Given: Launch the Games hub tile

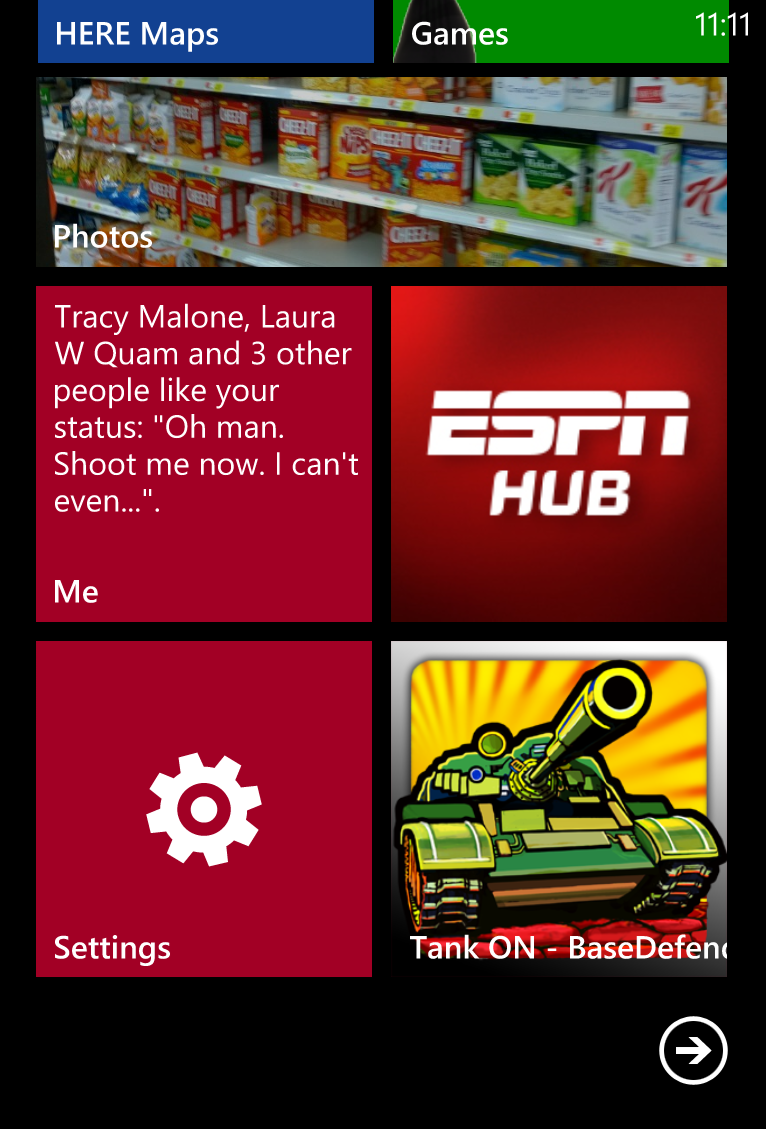Looking at the screenshot, I should point(560,34).
